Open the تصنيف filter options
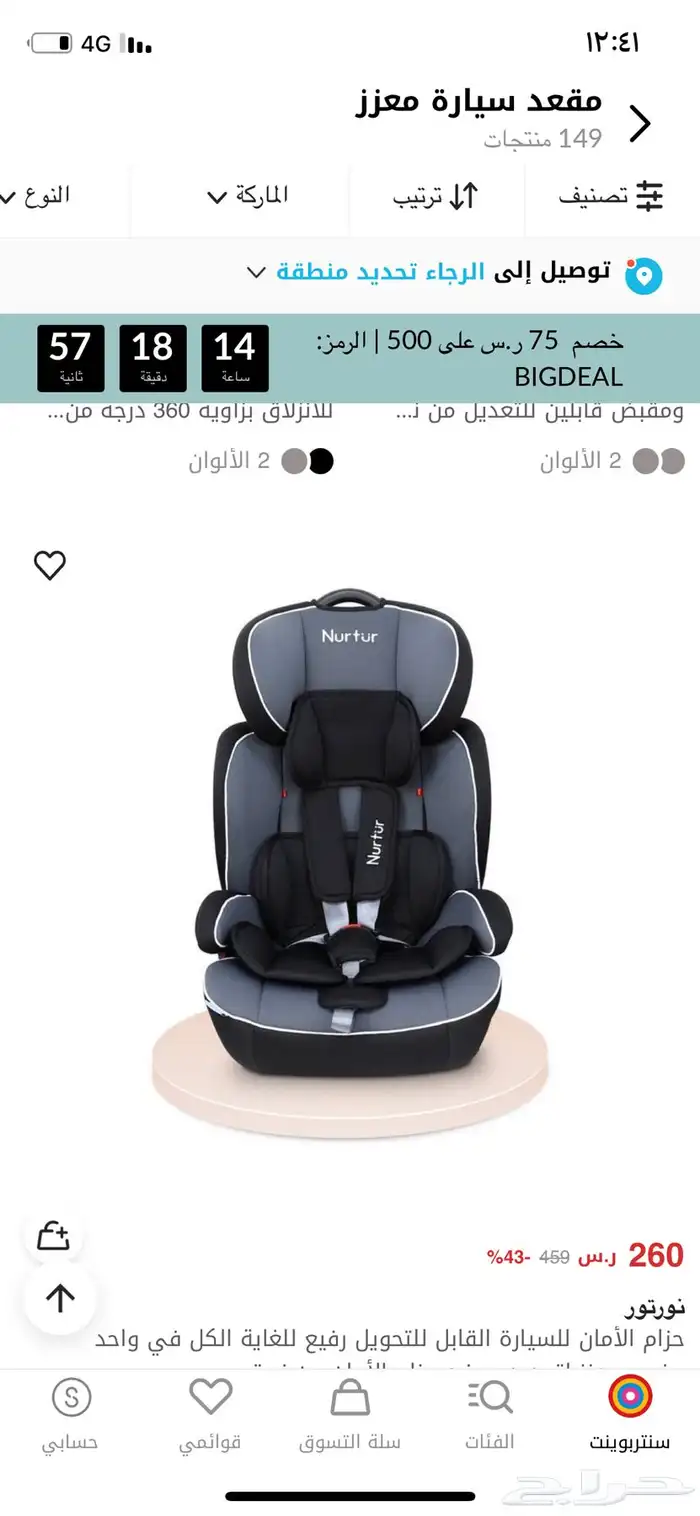This screenshot has width=700, height=1516. 611,196
